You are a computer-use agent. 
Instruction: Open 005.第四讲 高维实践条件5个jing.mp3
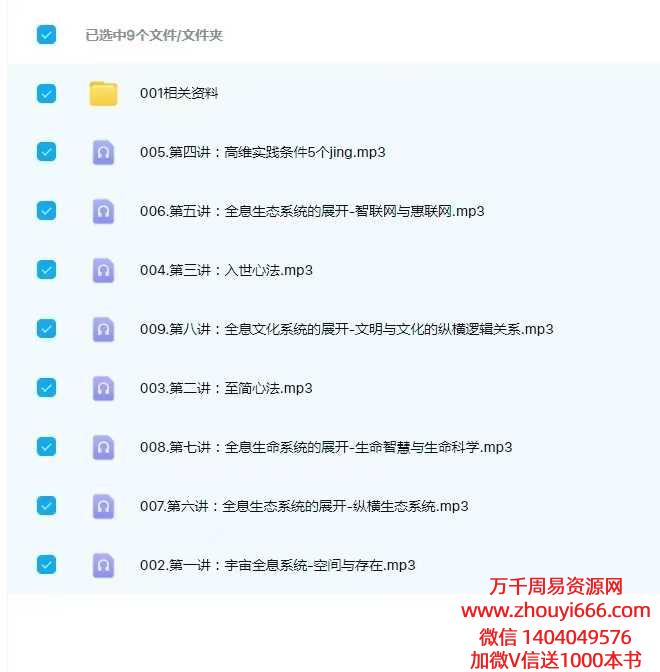tap(262, 152)
